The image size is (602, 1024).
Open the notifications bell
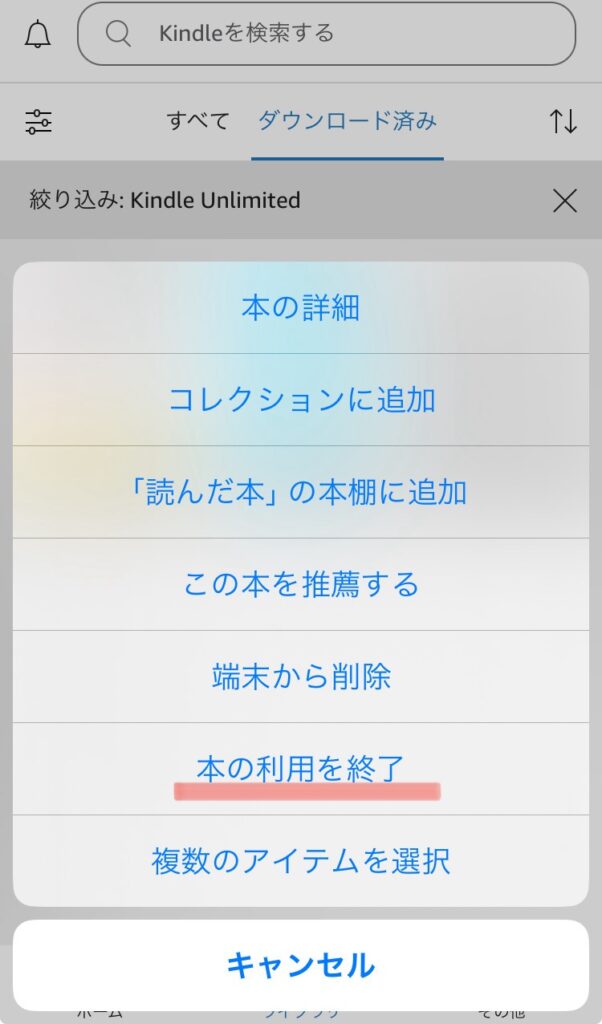[x=39, y=35]
